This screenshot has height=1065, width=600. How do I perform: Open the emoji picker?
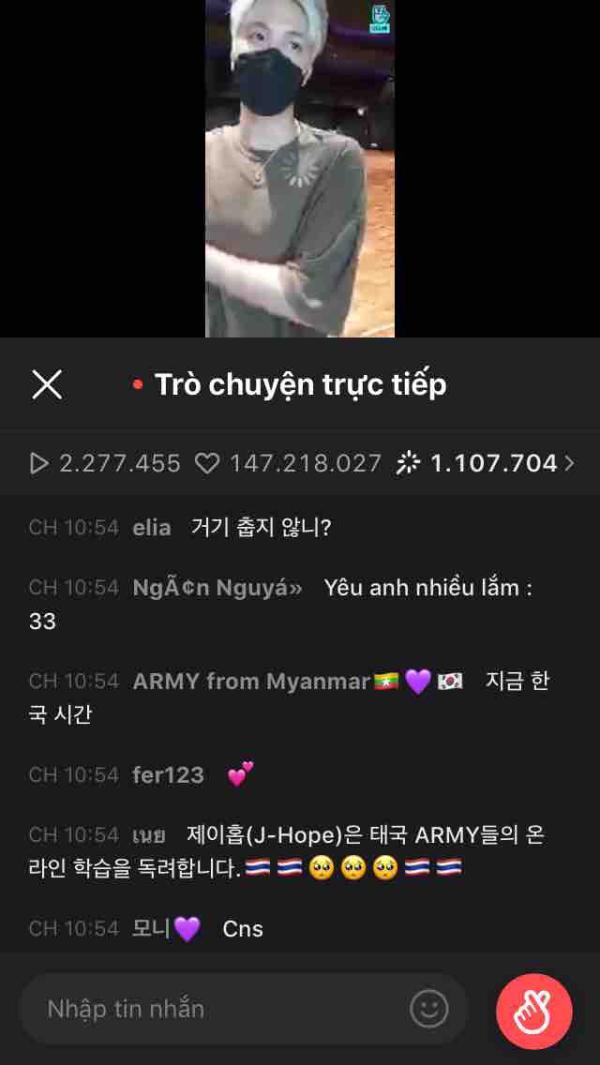coord(429,1009)
